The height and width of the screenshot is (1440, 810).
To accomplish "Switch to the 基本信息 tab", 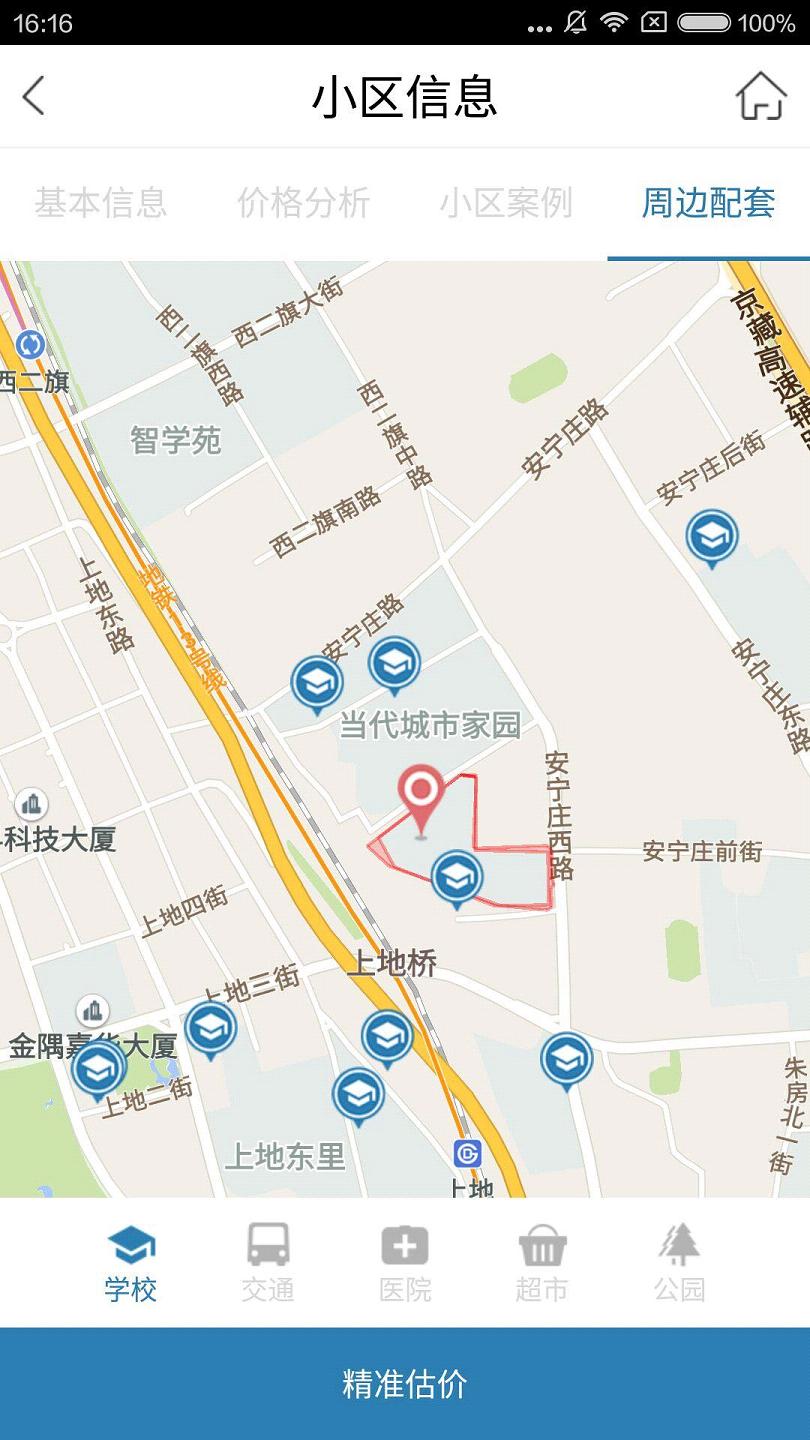I will (x=100, y=203).
